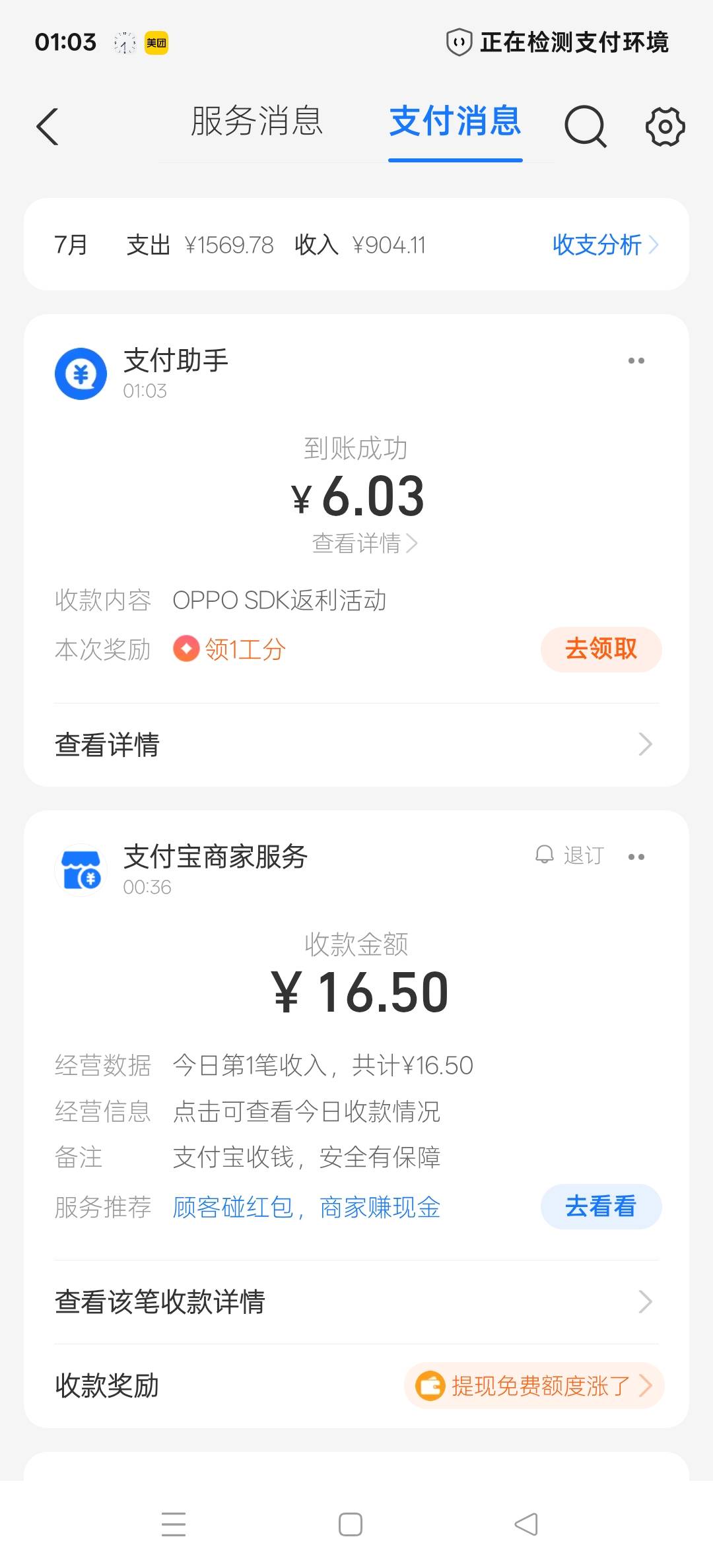Open 查看该笔收款详情 row
Viewport: 713px width, 1568px height.
pos(356,1302)
